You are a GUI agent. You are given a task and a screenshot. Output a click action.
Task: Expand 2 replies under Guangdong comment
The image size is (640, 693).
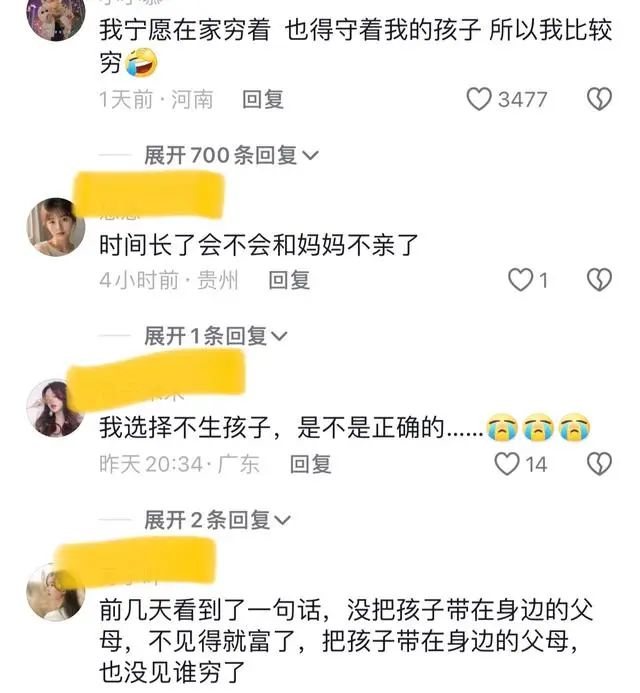pos(217,520)
